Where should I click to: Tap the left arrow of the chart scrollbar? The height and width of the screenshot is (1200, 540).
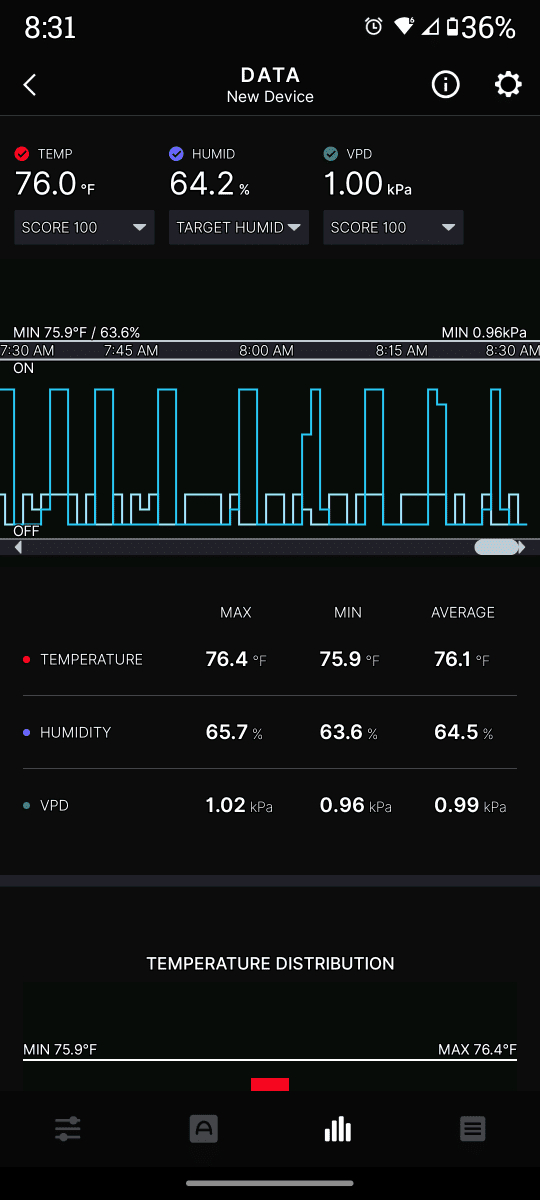[x=18, y=547]
